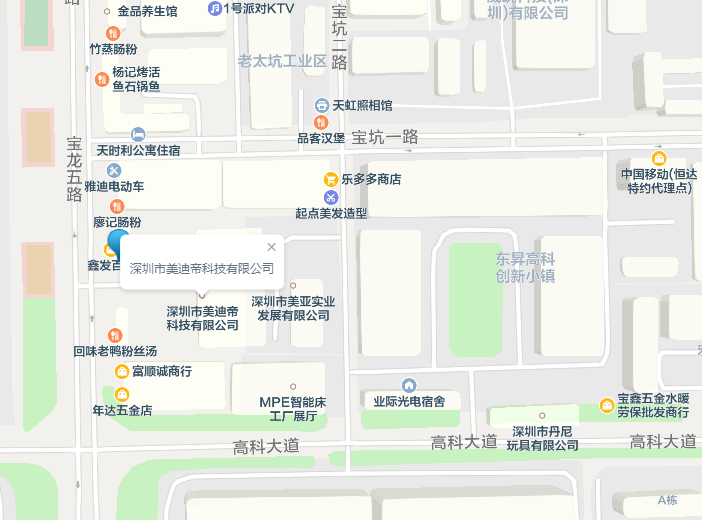Select the 乐多多商店 shop marker
This screenshot has height=520, width=702.
[x=330, y=179]
